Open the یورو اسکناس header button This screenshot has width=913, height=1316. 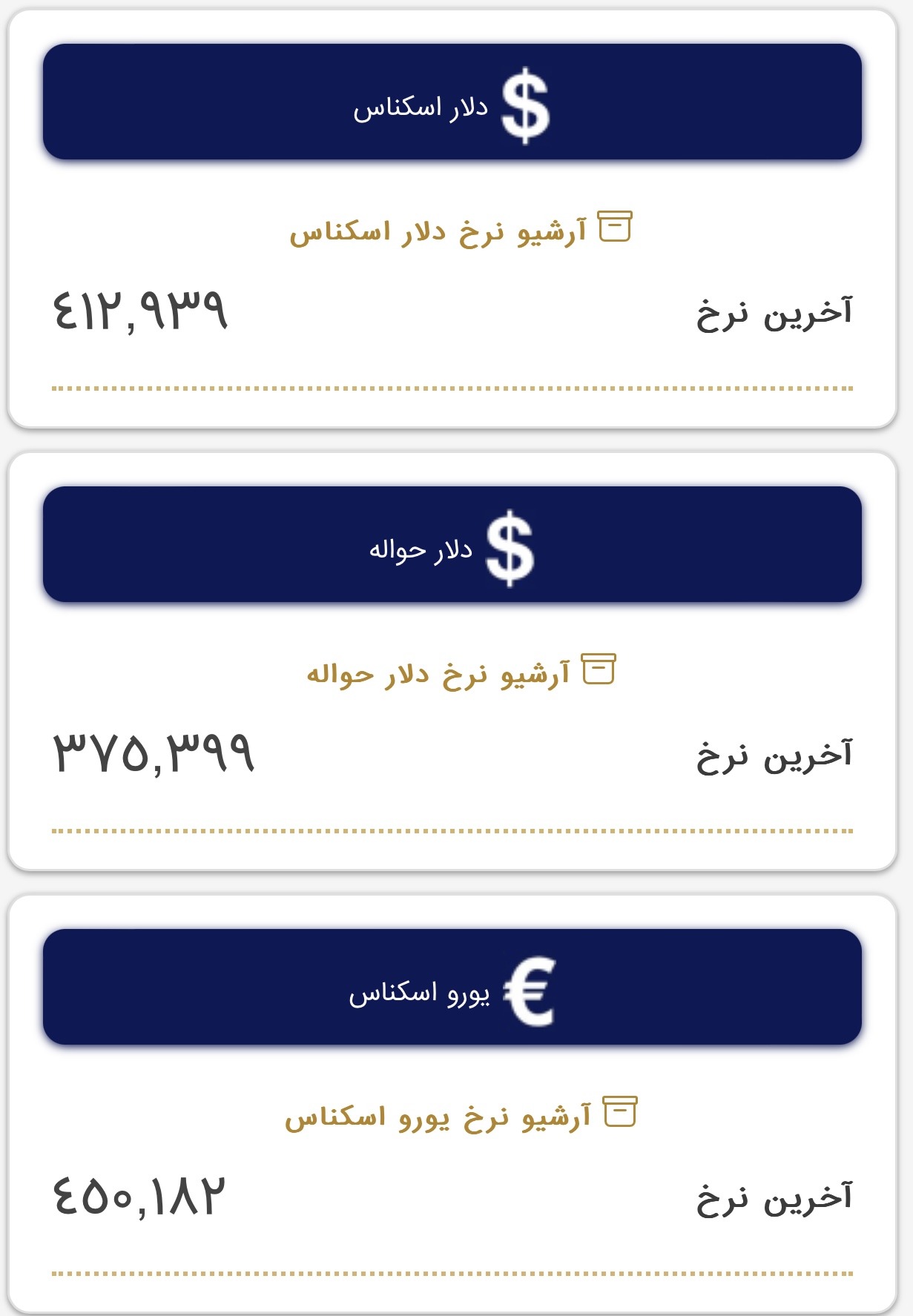pyautogui.click(x=452, y=987)
